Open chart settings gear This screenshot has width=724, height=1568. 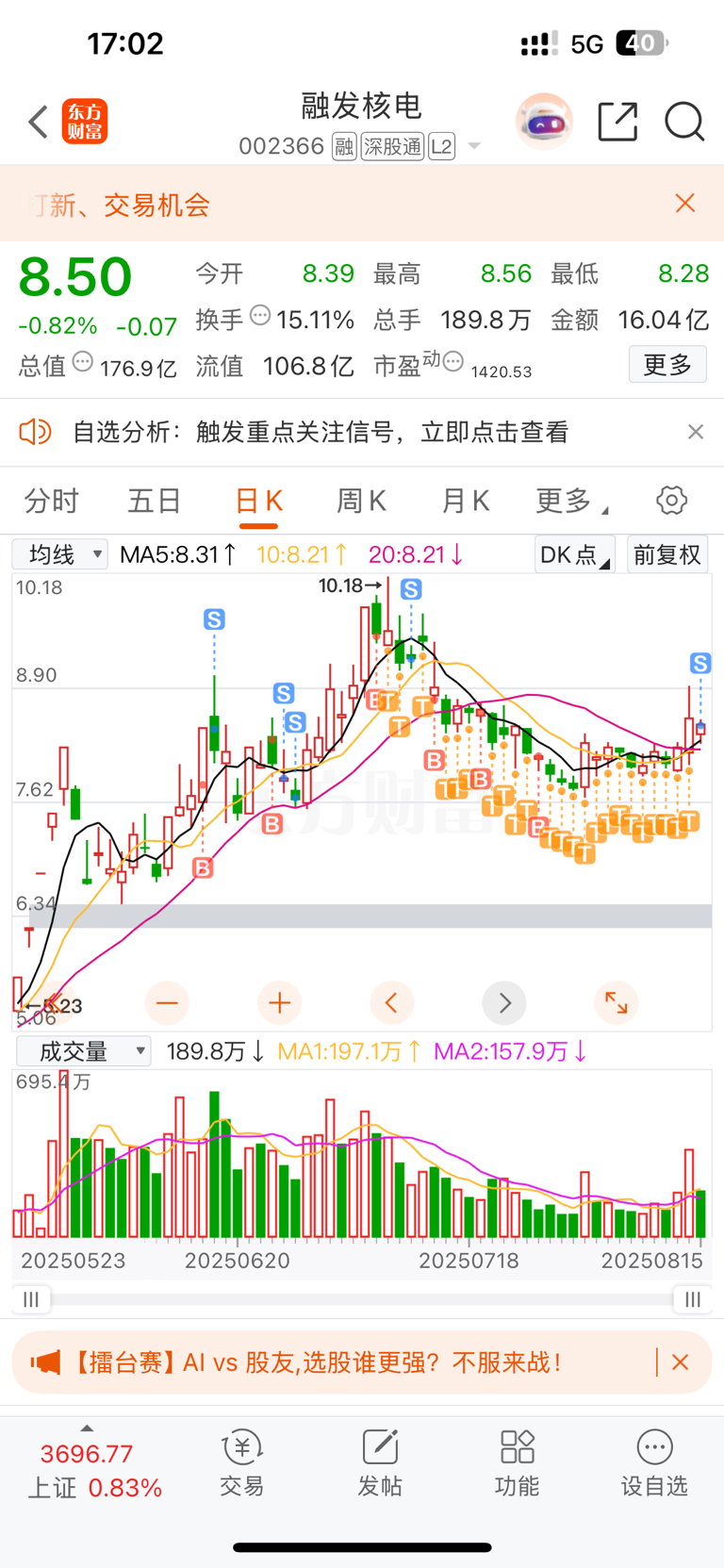pos(671,501)
